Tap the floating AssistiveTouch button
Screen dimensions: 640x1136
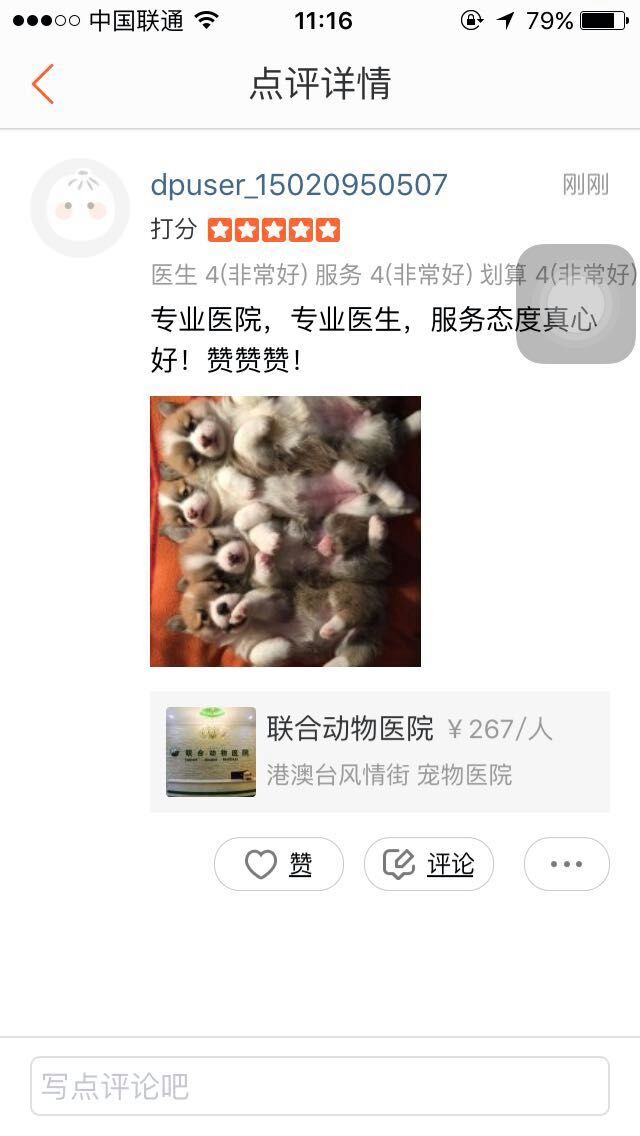[576, 304]
